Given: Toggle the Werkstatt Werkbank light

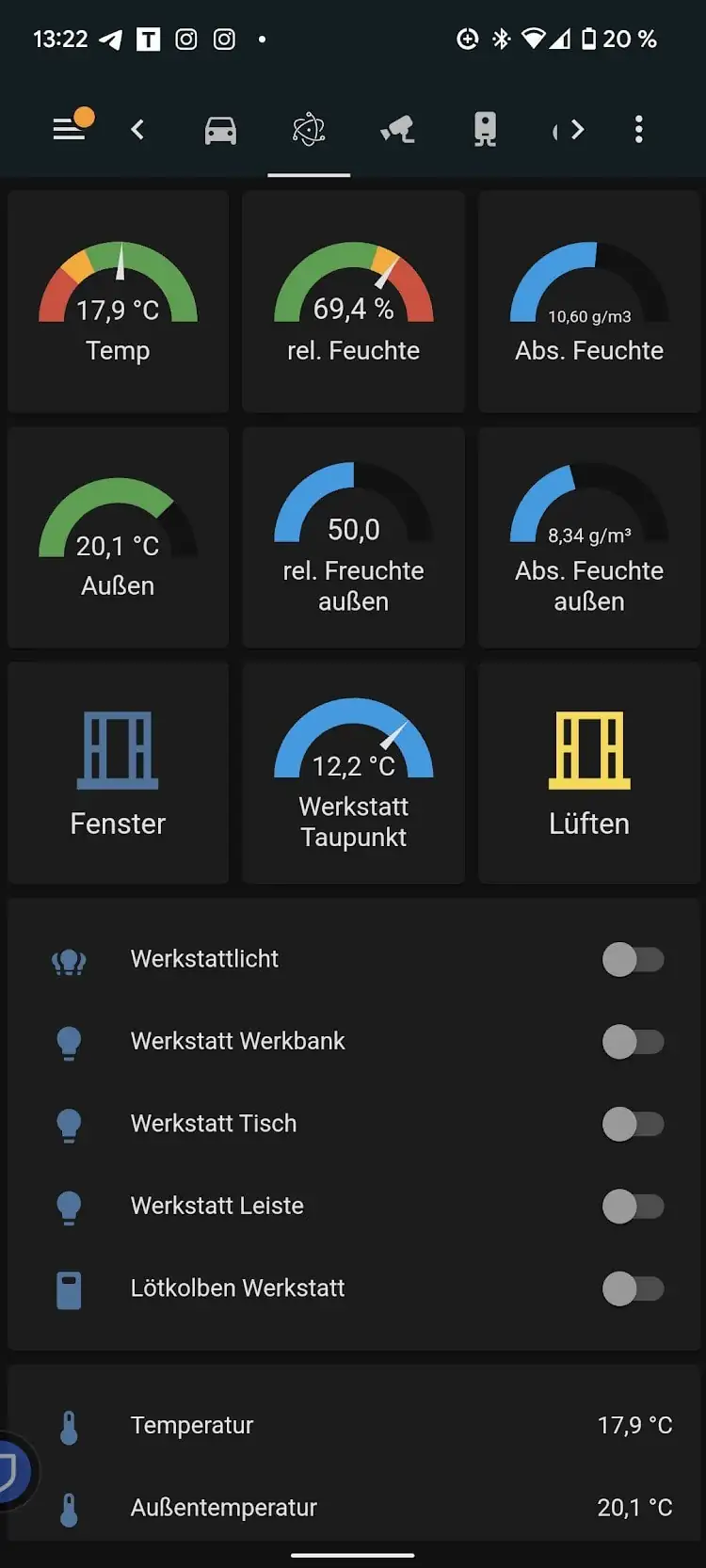Looking at the screenshot, I should click(x=633, y=1042).
